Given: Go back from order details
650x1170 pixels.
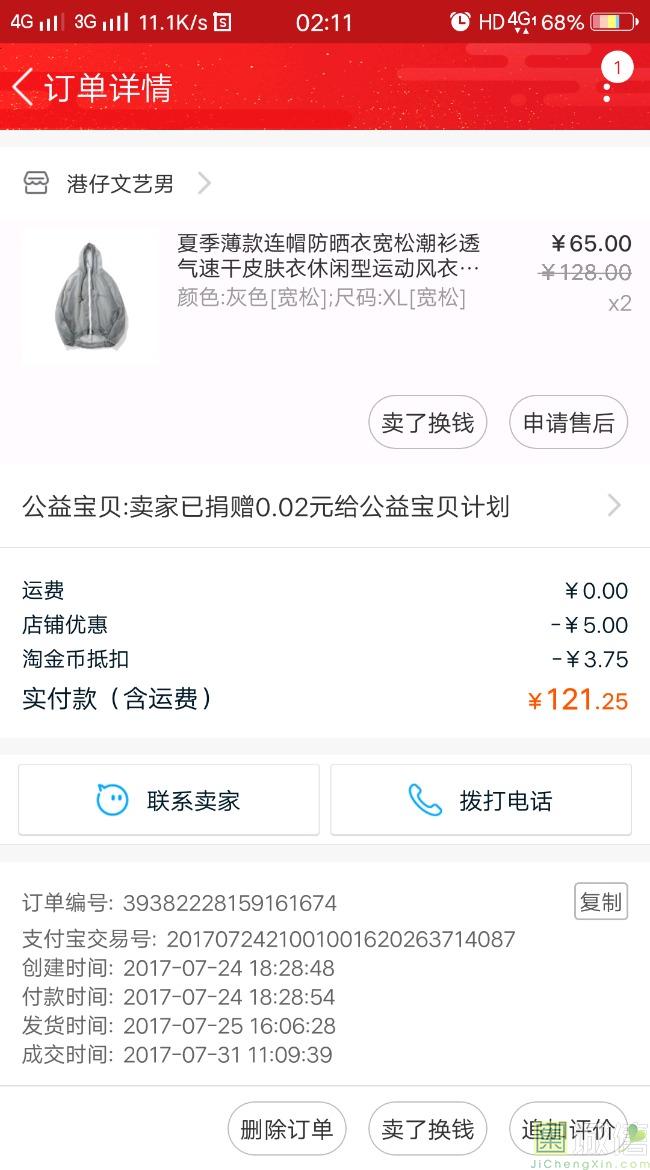Looking at the screenshot, I should 24,88.
